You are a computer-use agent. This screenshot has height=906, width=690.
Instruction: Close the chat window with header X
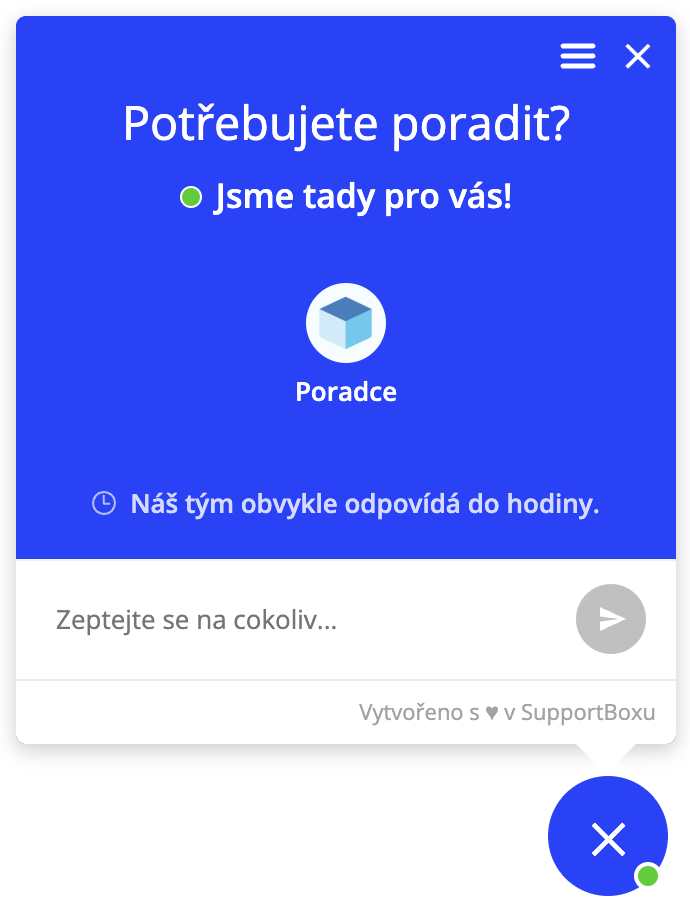tap(638, 56)
